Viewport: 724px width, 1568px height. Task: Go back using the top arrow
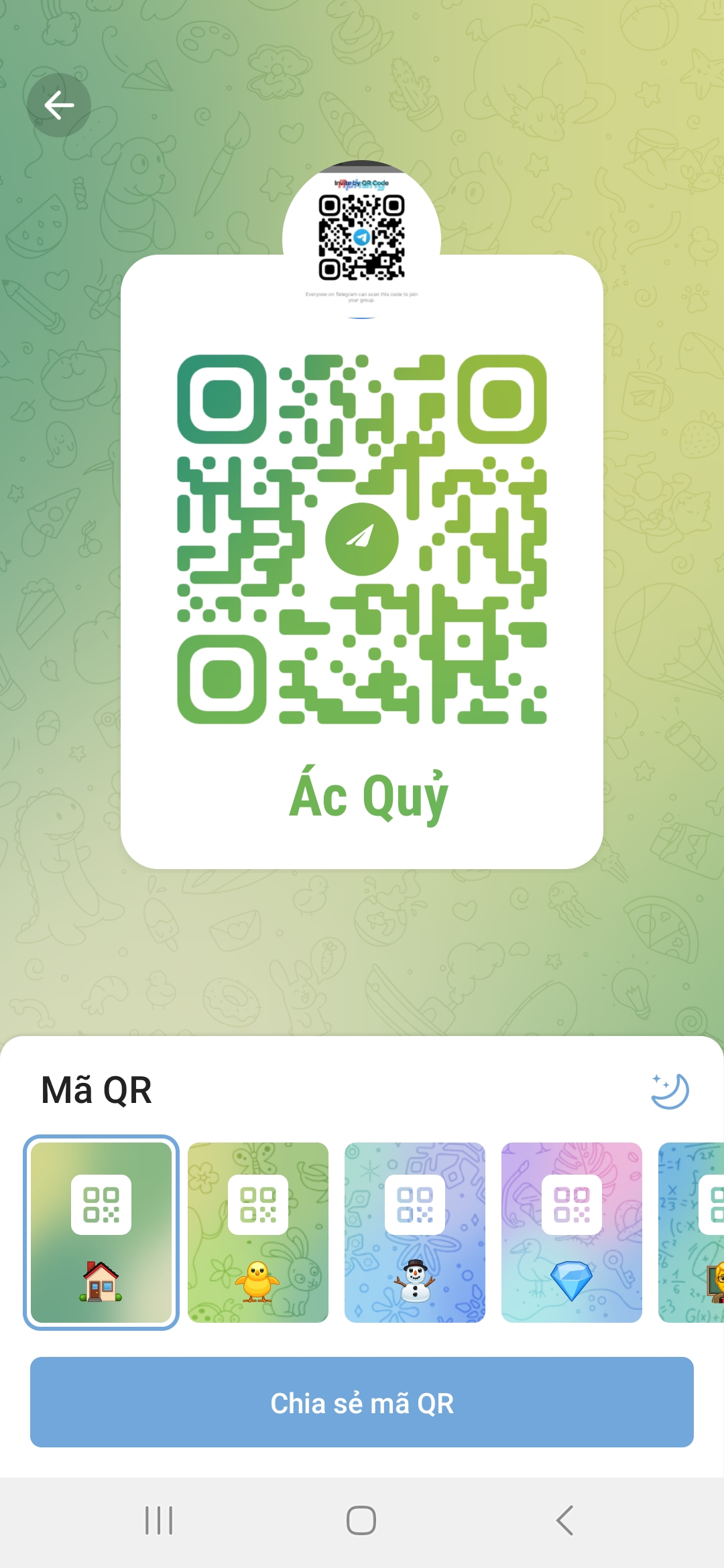click(x=59, y=105)
